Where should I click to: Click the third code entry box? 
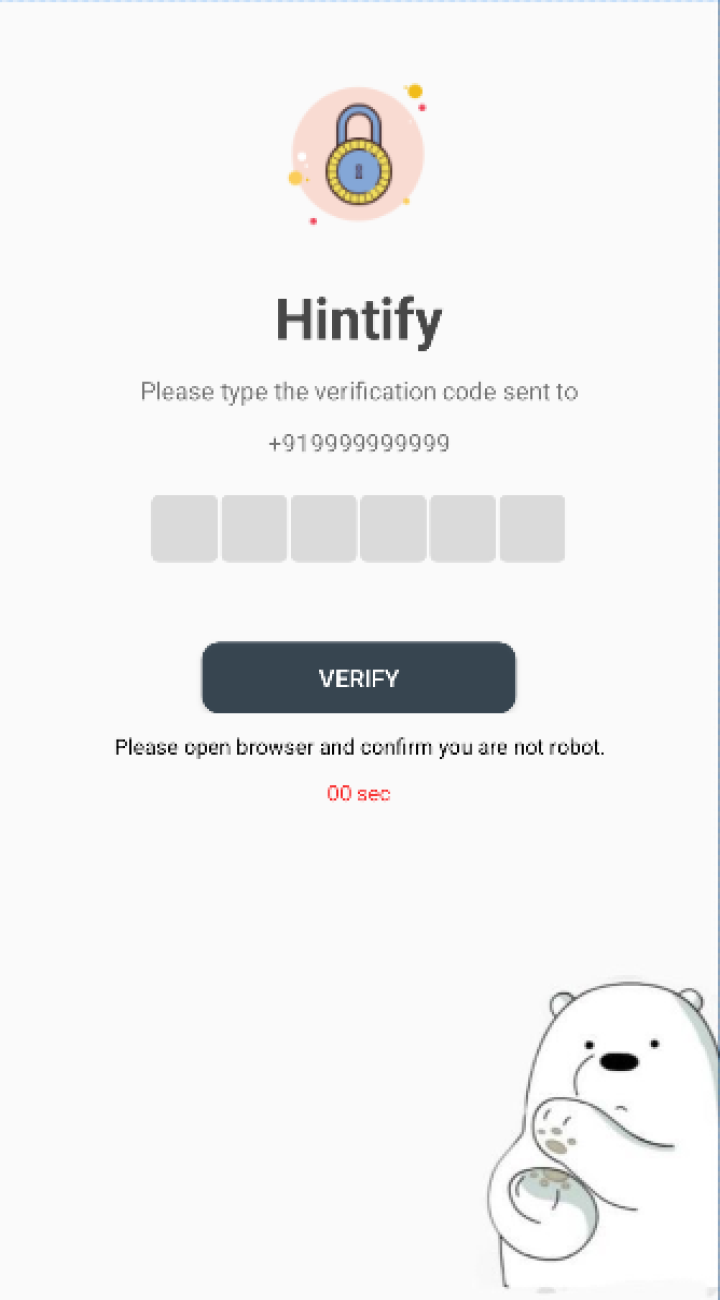322,528
